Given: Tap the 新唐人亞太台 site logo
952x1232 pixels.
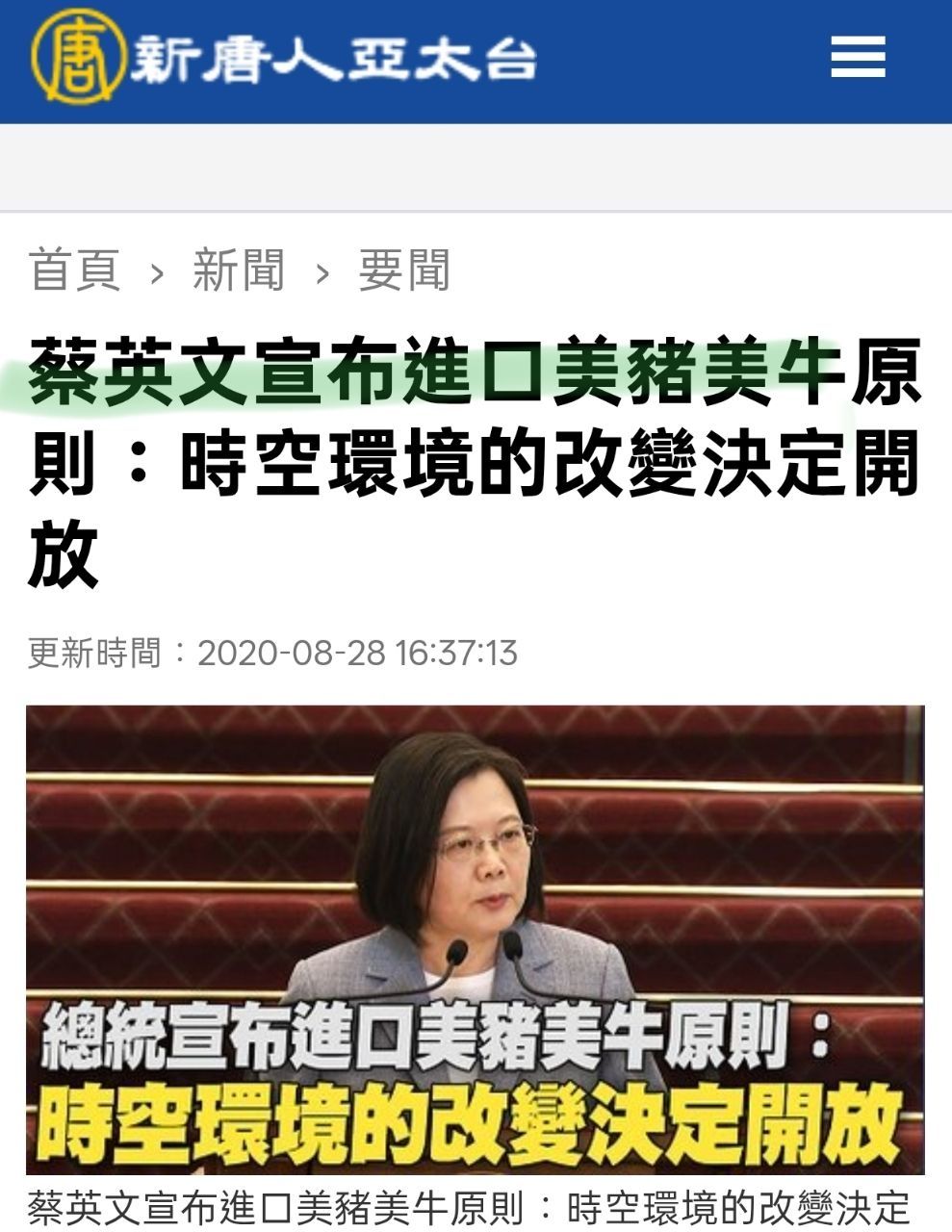Looking at the screenshot, I should click(x=282, y=60).
